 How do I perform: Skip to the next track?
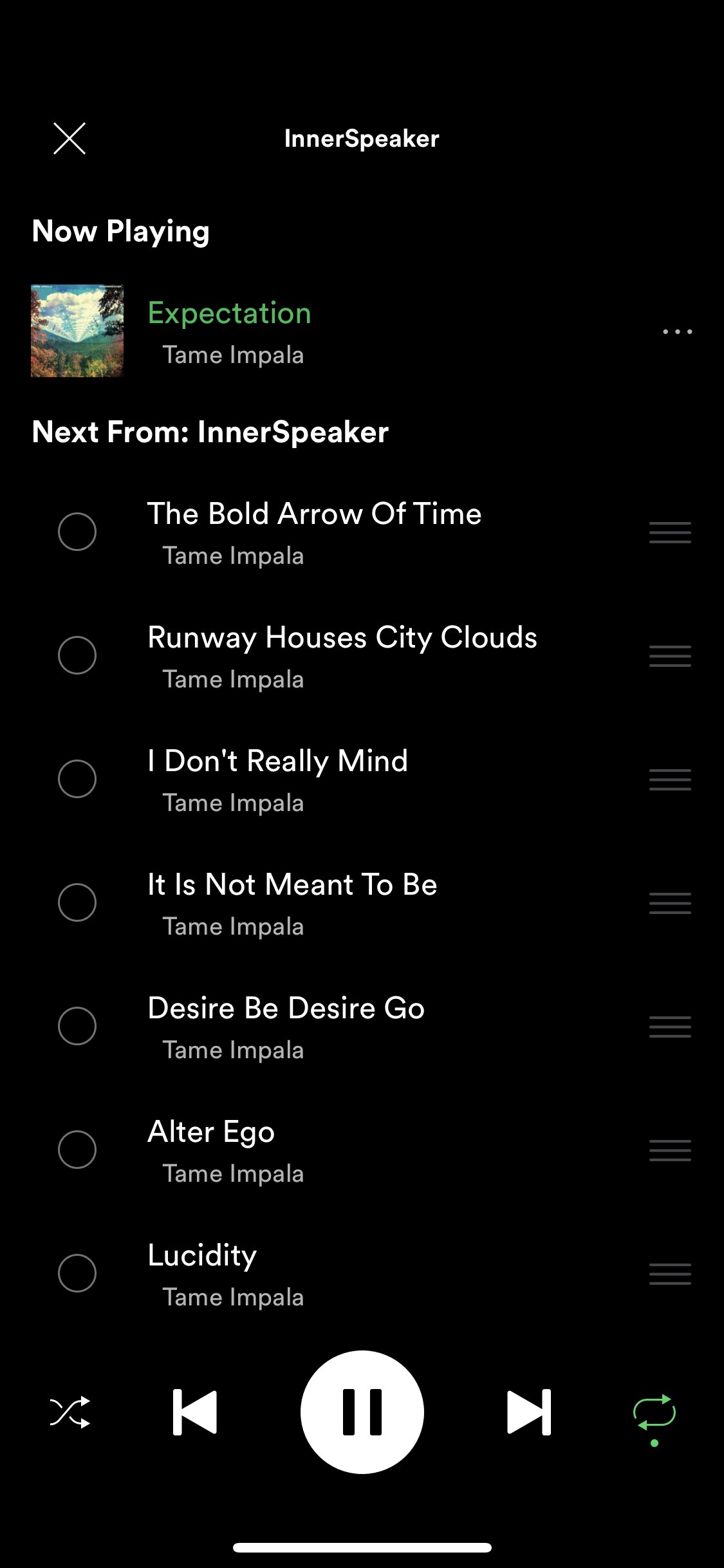[529, 1412]
